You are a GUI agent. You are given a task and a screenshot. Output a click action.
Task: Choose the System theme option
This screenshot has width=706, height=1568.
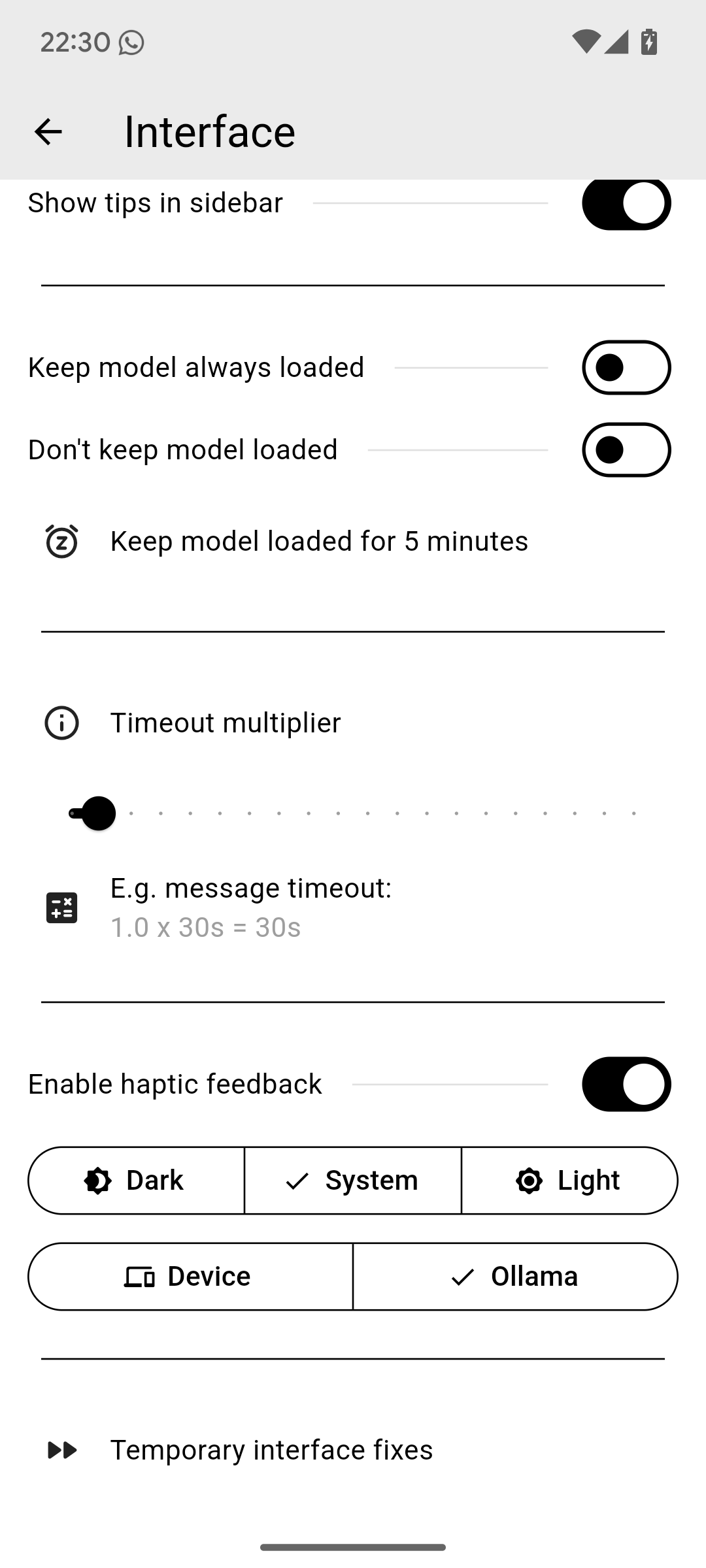click(x=353, y=1181)
